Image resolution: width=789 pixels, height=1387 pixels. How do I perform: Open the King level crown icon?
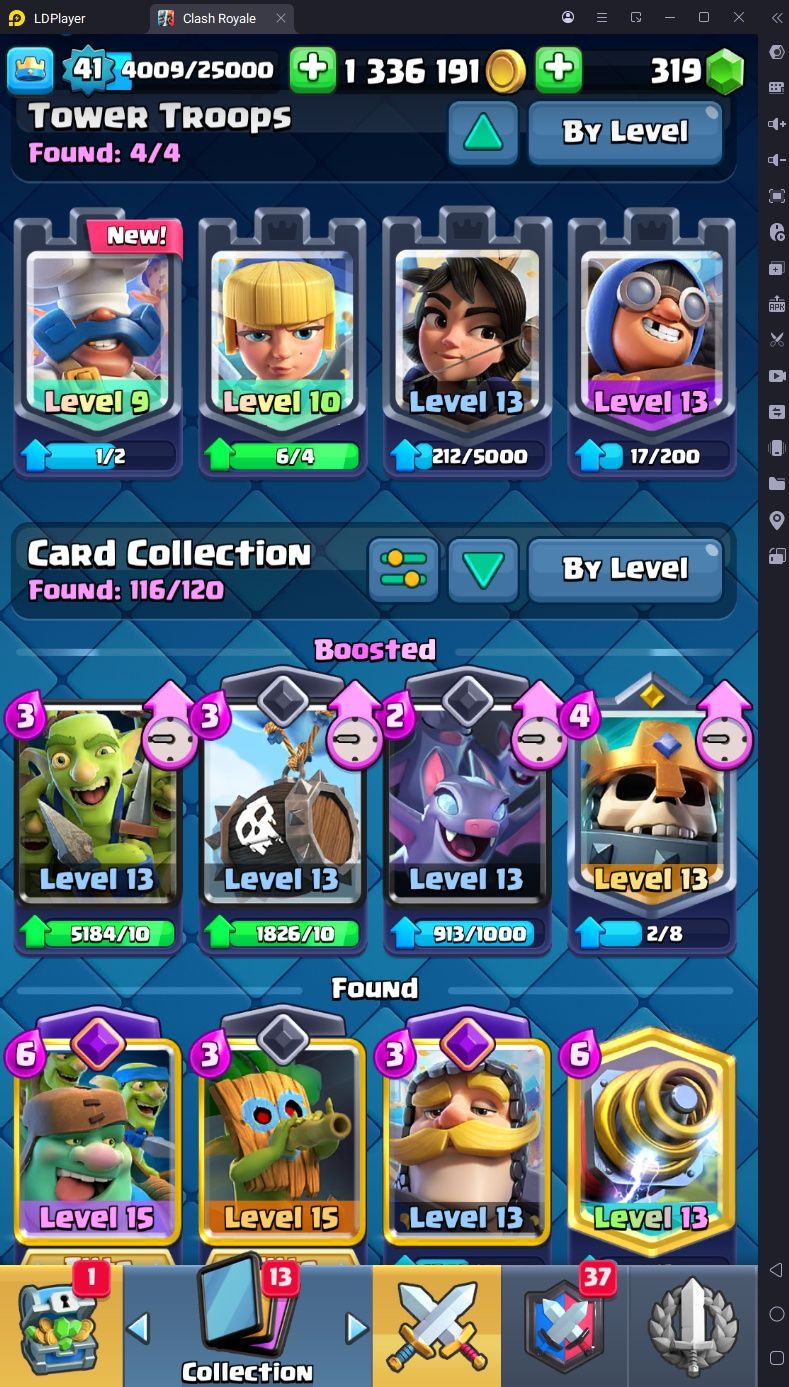pos(31,69)
